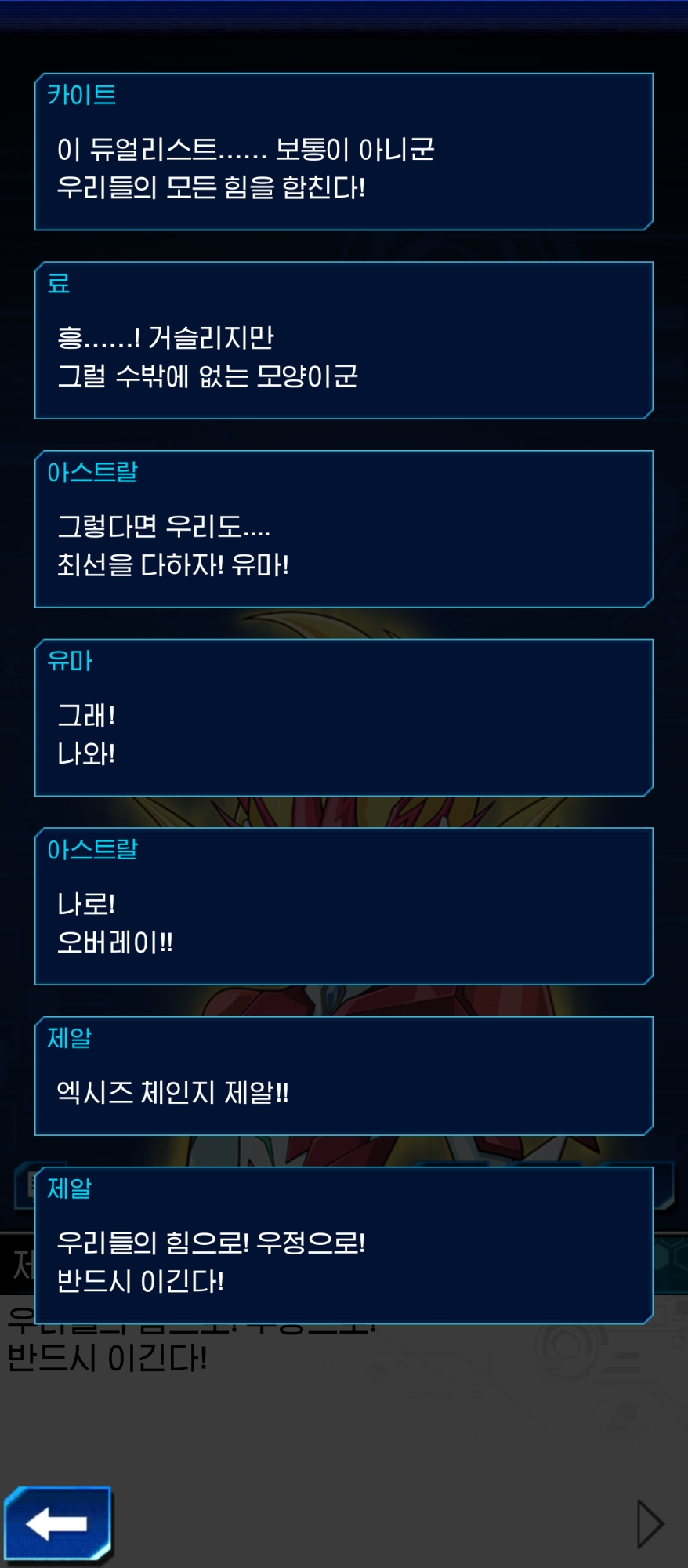Tap the blue back arrow button
The height and width of the screenshot is (1568, 688).
click(x=57, y=1523)
